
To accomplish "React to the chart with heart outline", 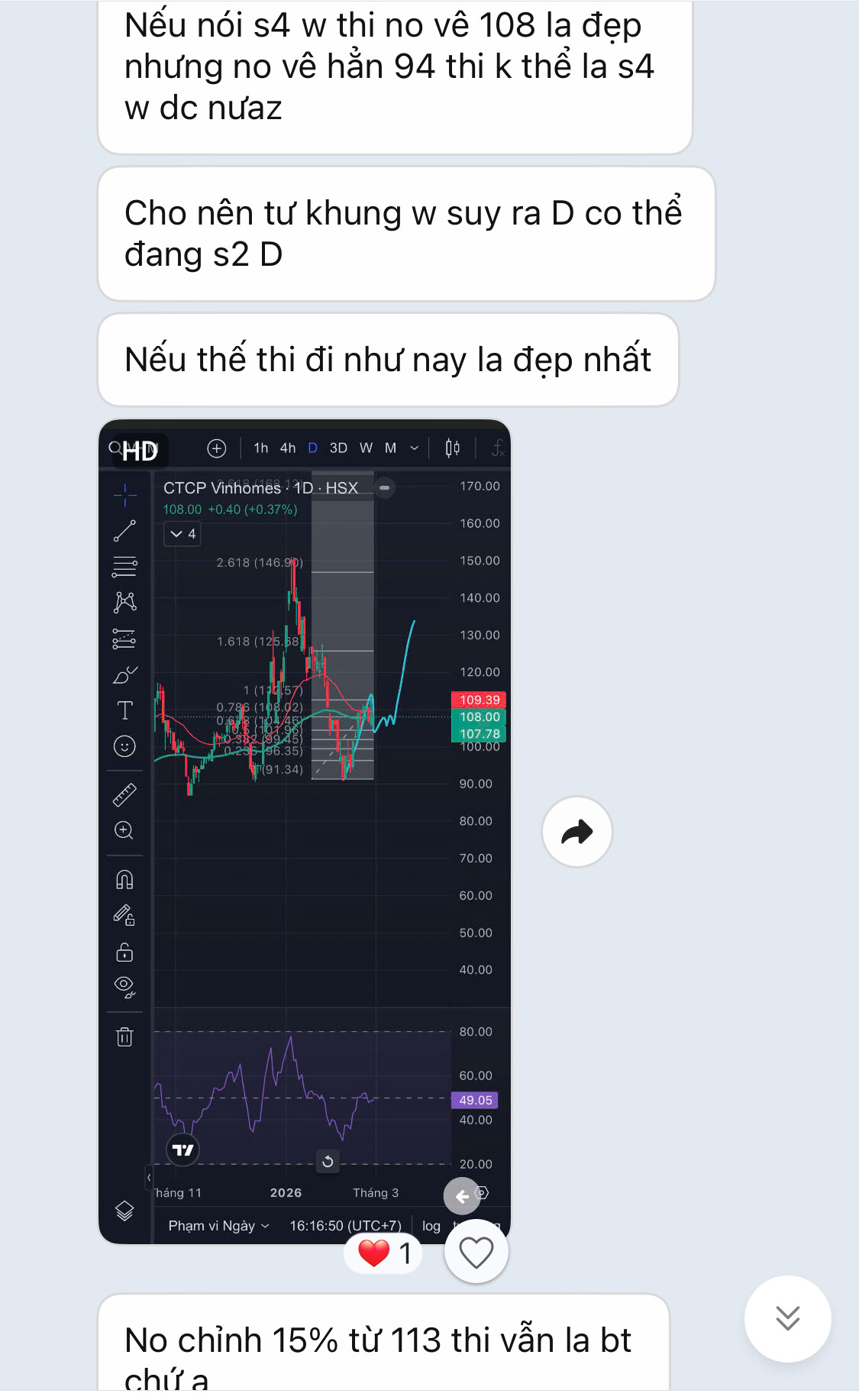I will coord(476,1253).
